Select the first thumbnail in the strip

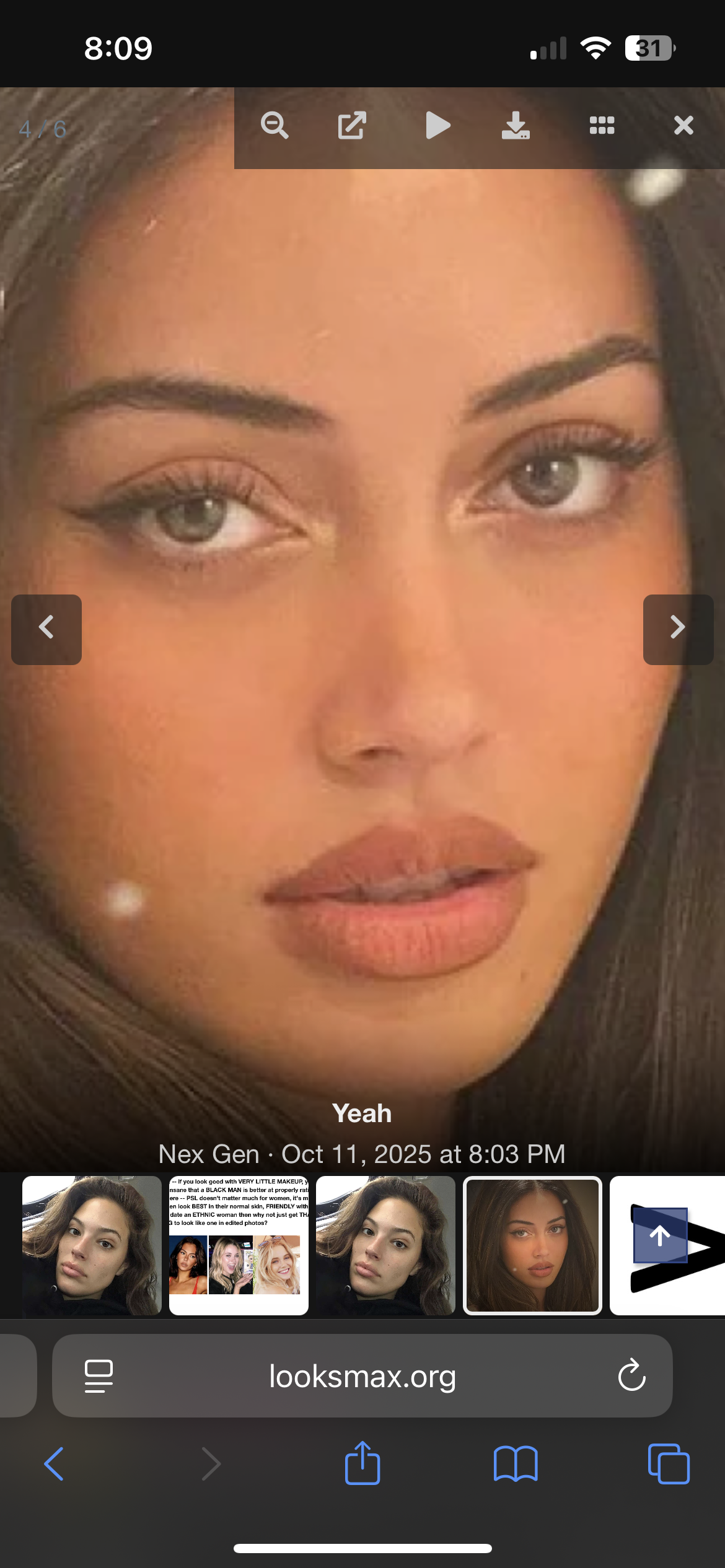92,1245
